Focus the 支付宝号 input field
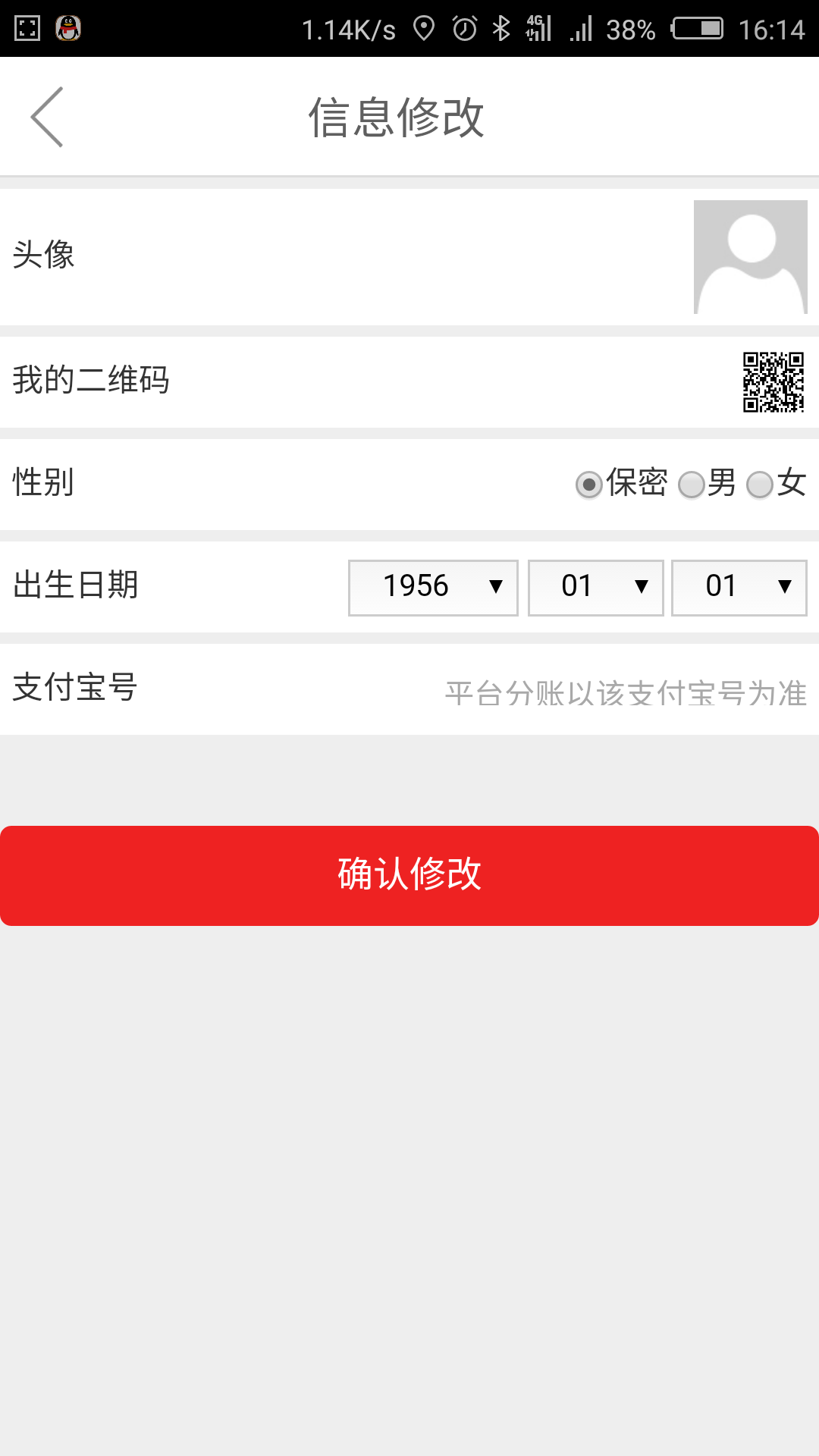819x1456 pixels. [x=626, y=692]
